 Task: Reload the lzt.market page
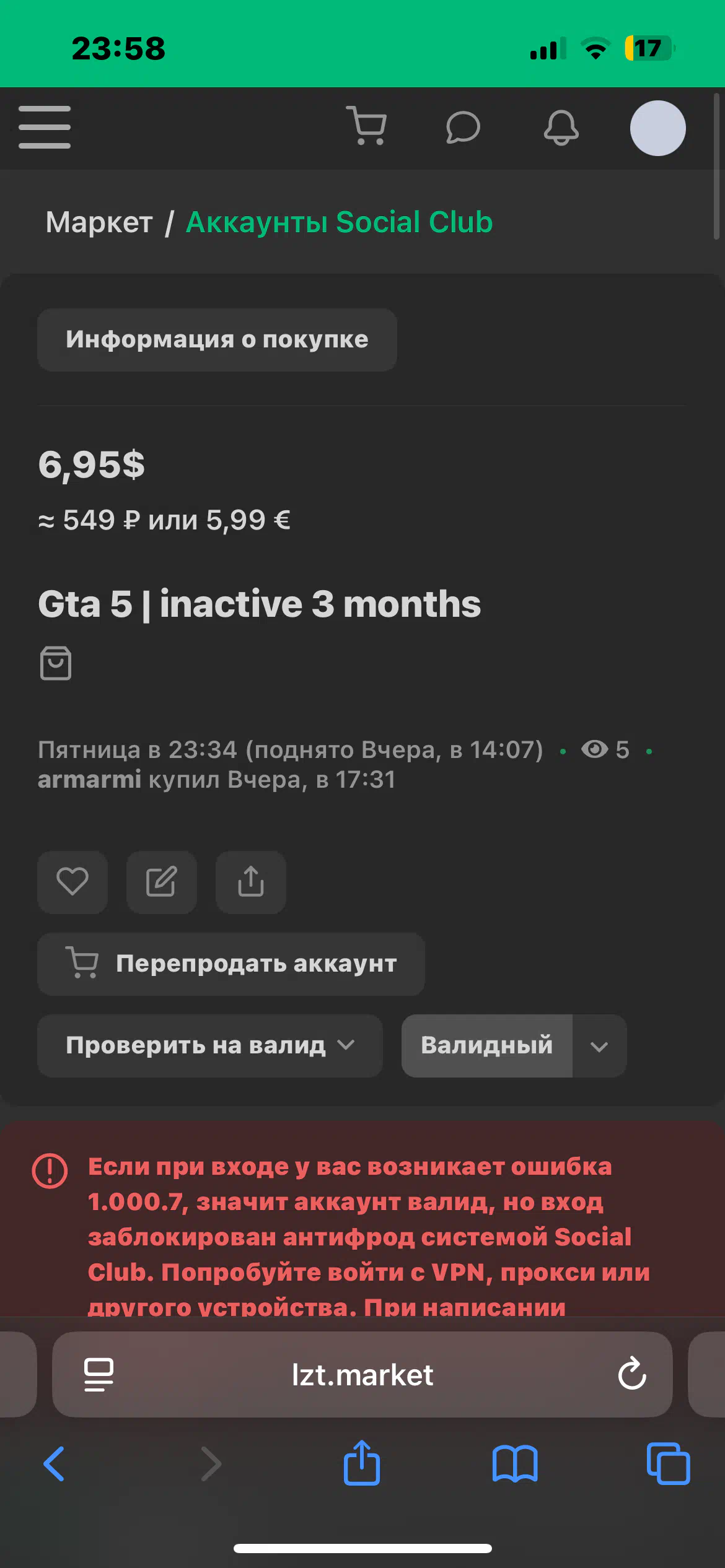[x=632, y=1374]
